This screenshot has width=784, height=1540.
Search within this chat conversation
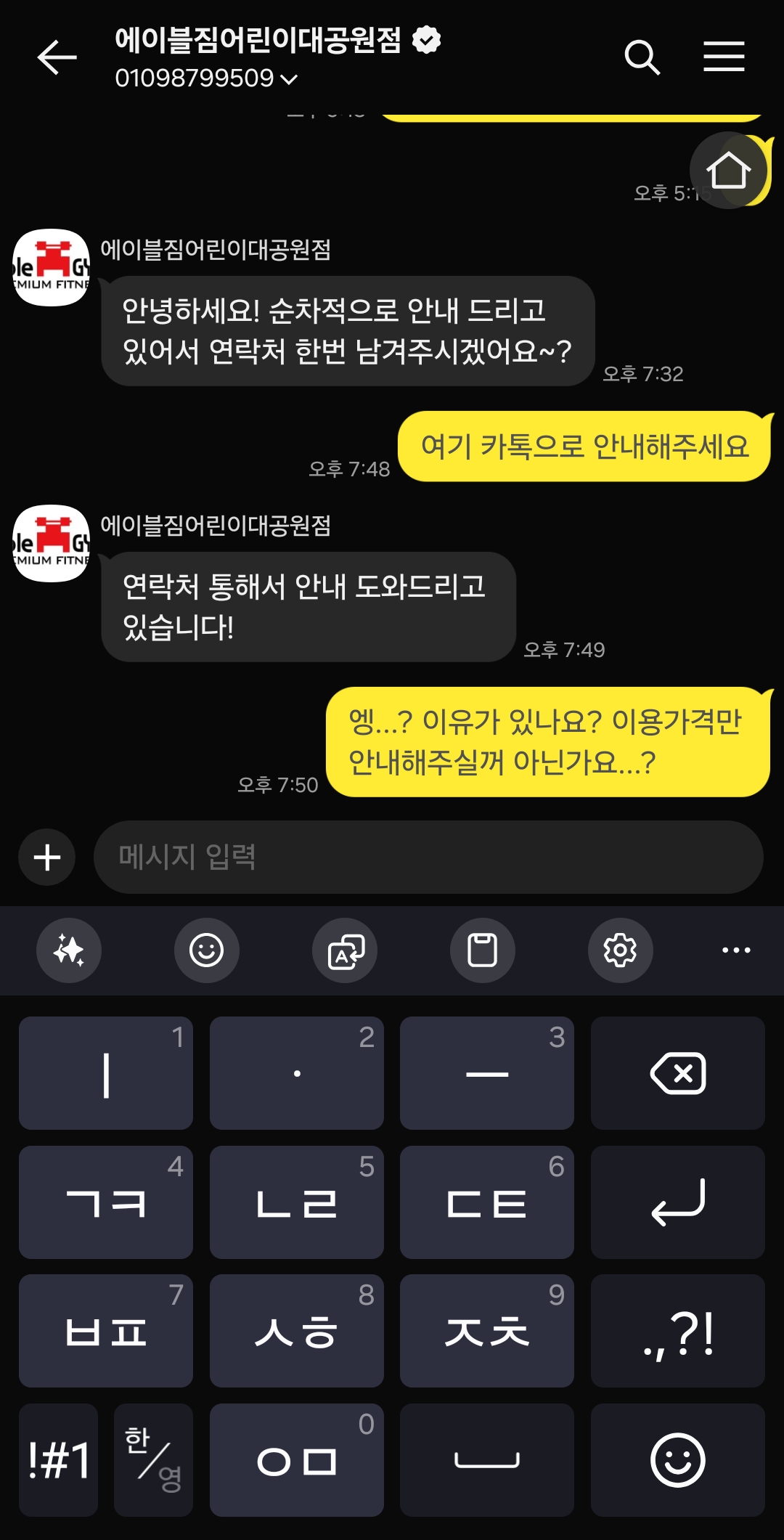coord(642,57)
